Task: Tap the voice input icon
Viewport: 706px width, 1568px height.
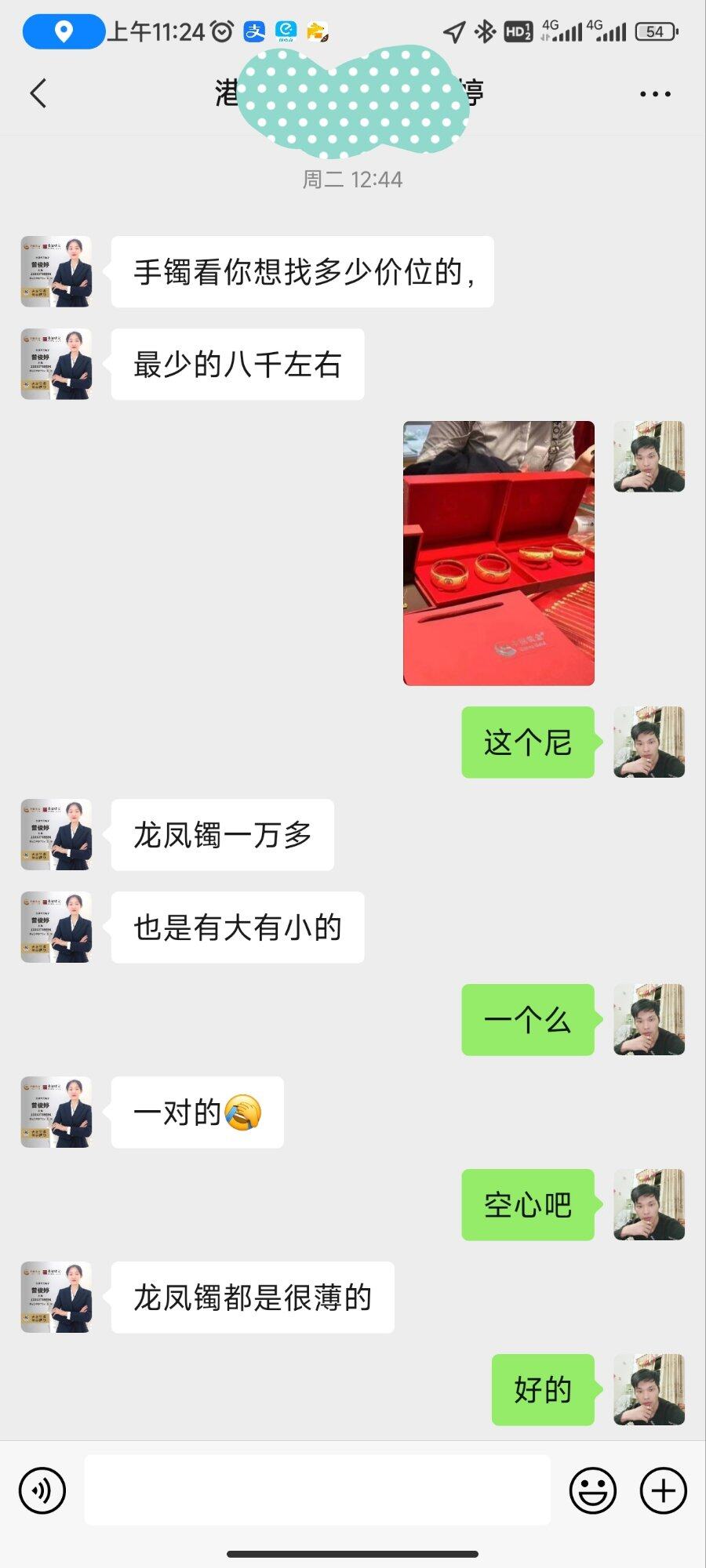Action: (x=42, y=1490)
